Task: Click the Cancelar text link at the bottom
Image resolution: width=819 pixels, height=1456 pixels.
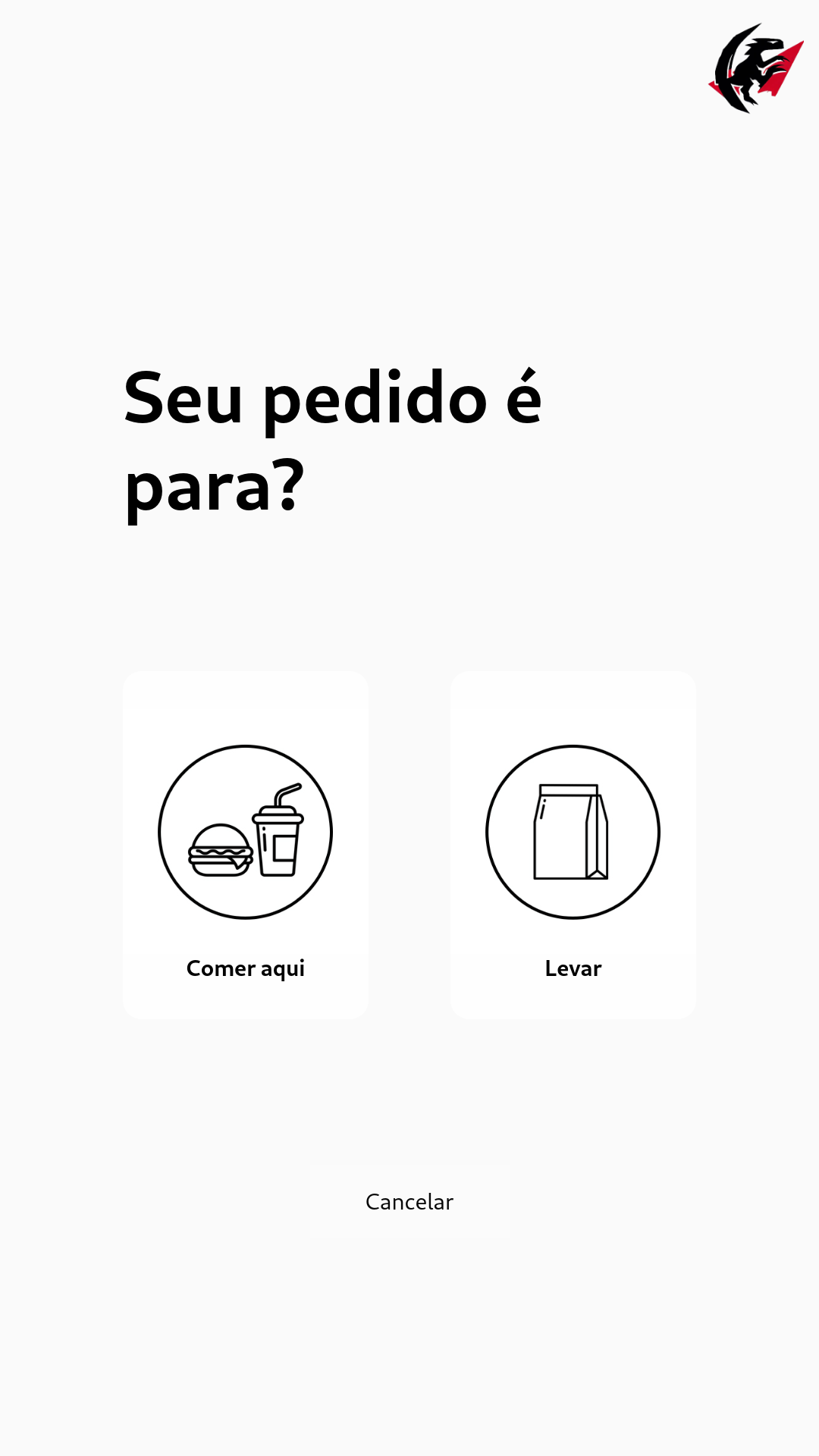Action: tap(409, 1202)
